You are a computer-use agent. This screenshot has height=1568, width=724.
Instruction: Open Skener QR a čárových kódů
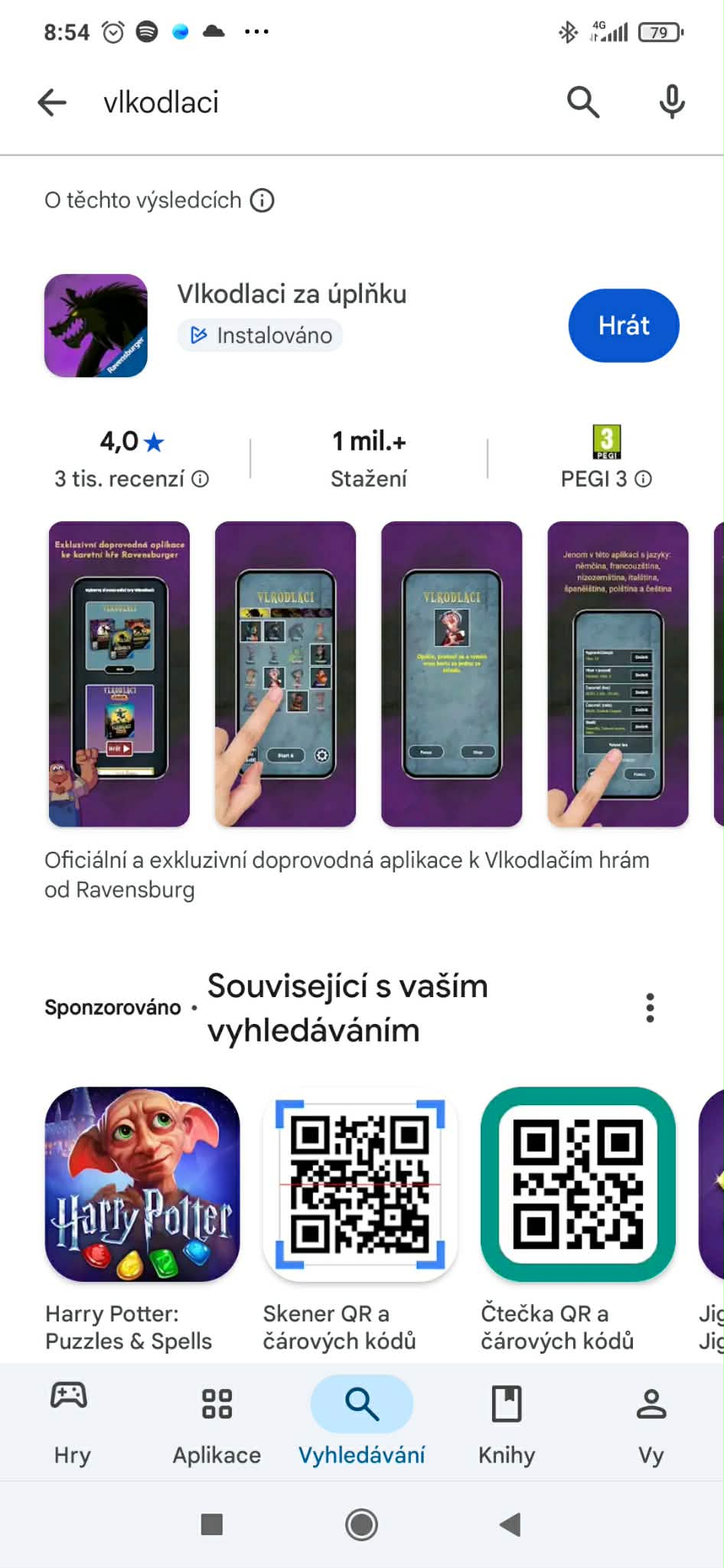(x=360, y=1184)
